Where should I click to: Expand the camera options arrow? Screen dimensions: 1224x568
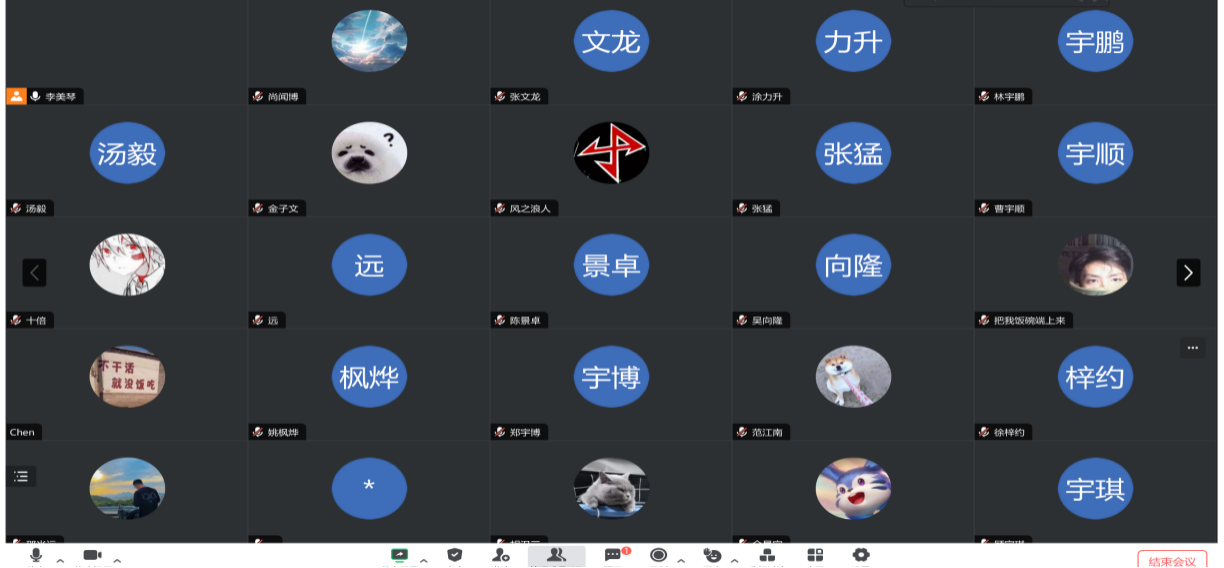[118, 560]
